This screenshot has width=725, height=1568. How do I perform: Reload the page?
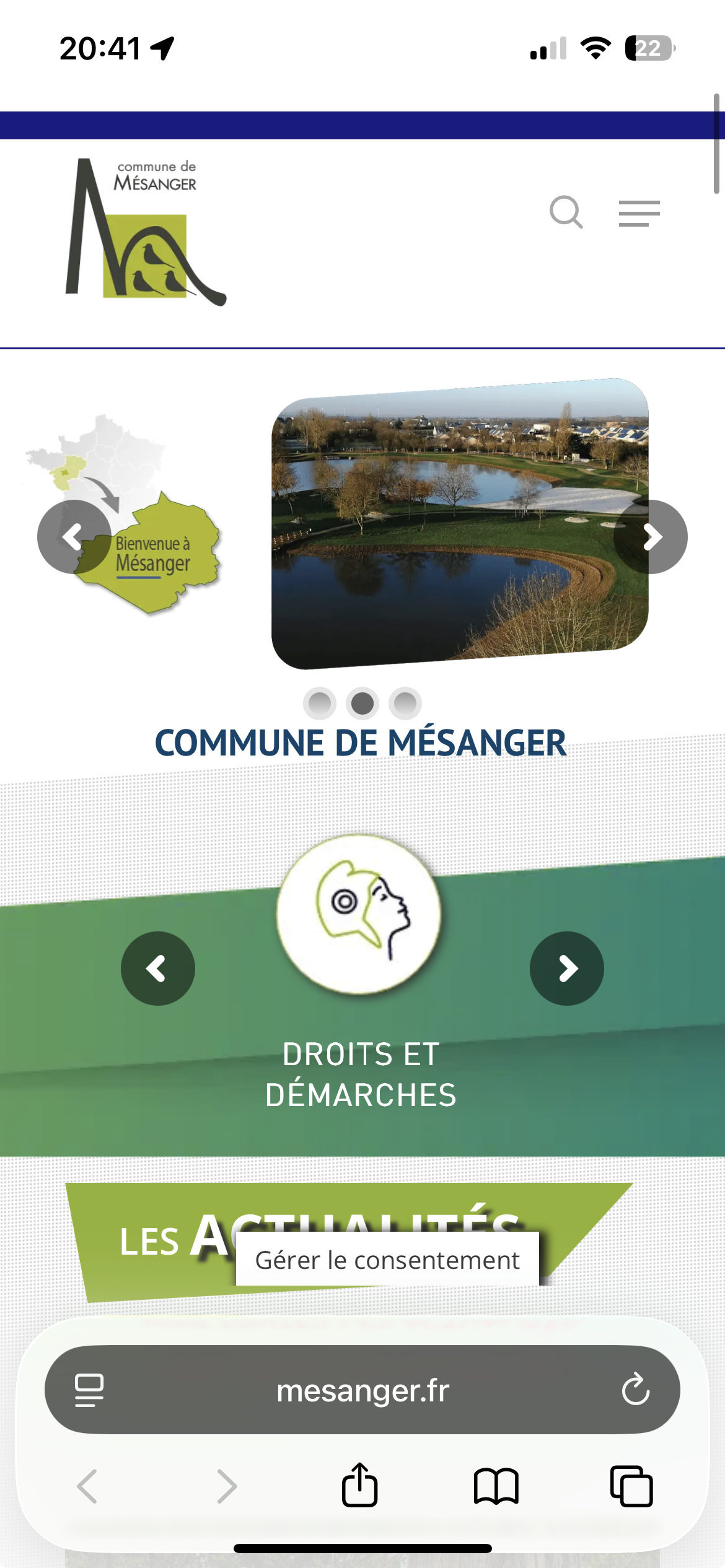(636, 1390)
